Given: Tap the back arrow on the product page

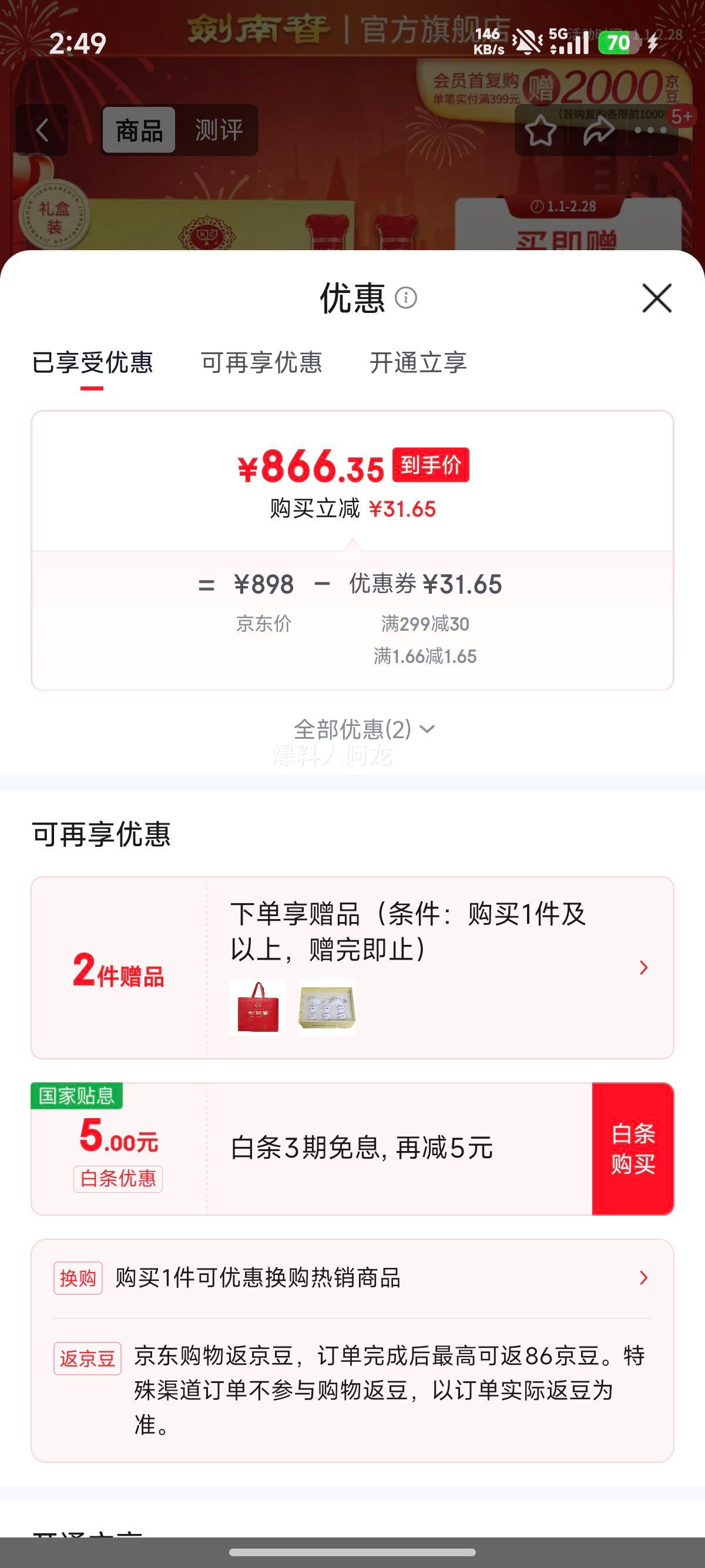Looking at the screenshot, I should click(43, 130).
